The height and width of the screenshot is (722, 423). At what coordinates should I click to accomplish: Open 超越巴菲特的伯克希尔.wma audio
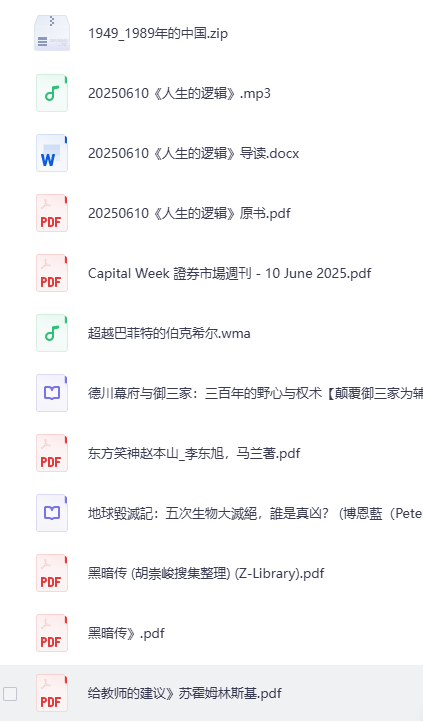[169, 333]
